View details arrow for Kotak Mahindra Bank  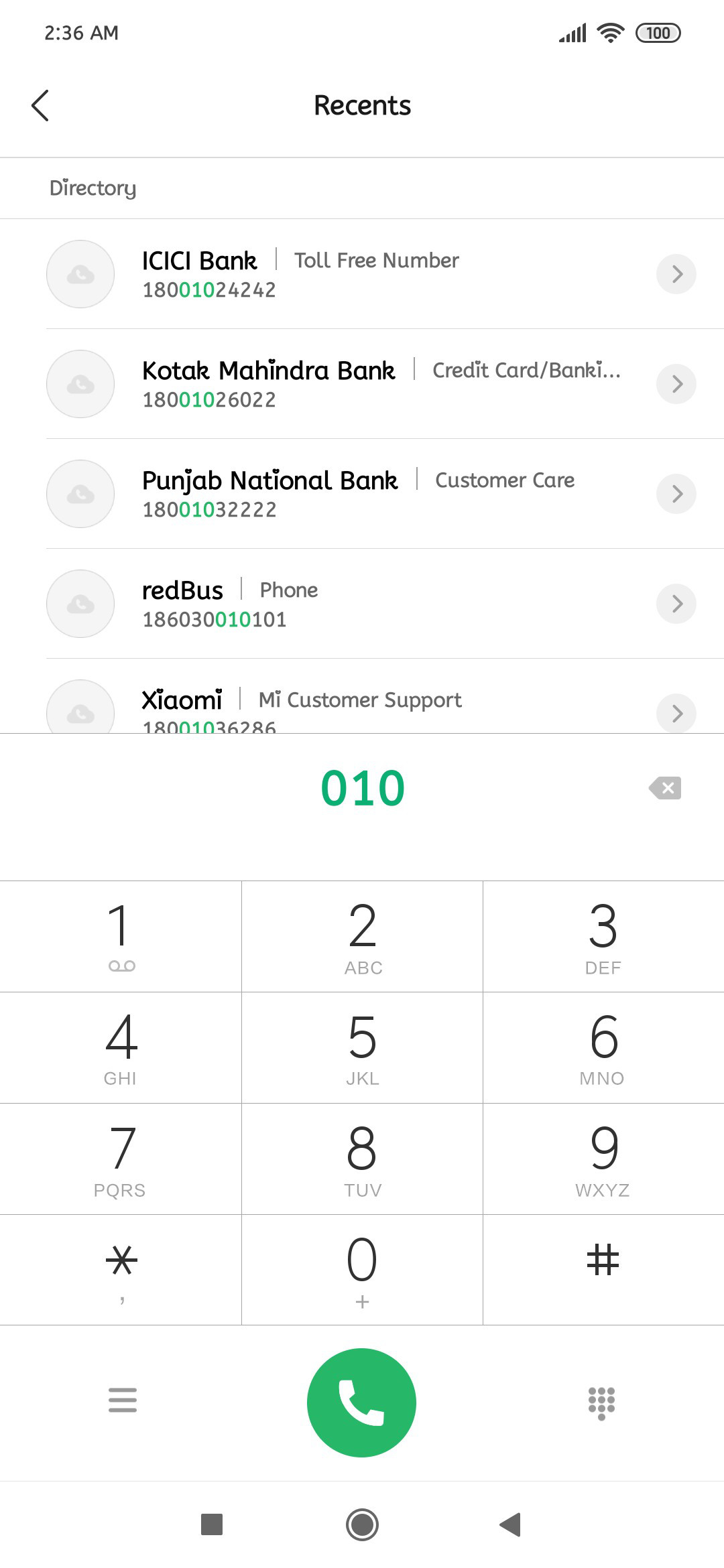[x=676, y=384]
